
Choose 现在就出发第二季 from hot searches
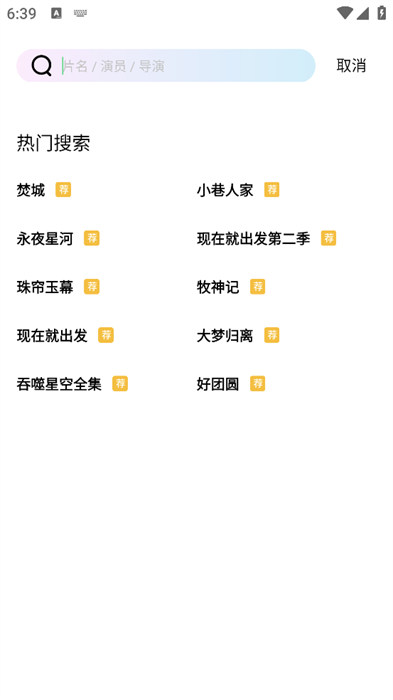click(253, 238)
